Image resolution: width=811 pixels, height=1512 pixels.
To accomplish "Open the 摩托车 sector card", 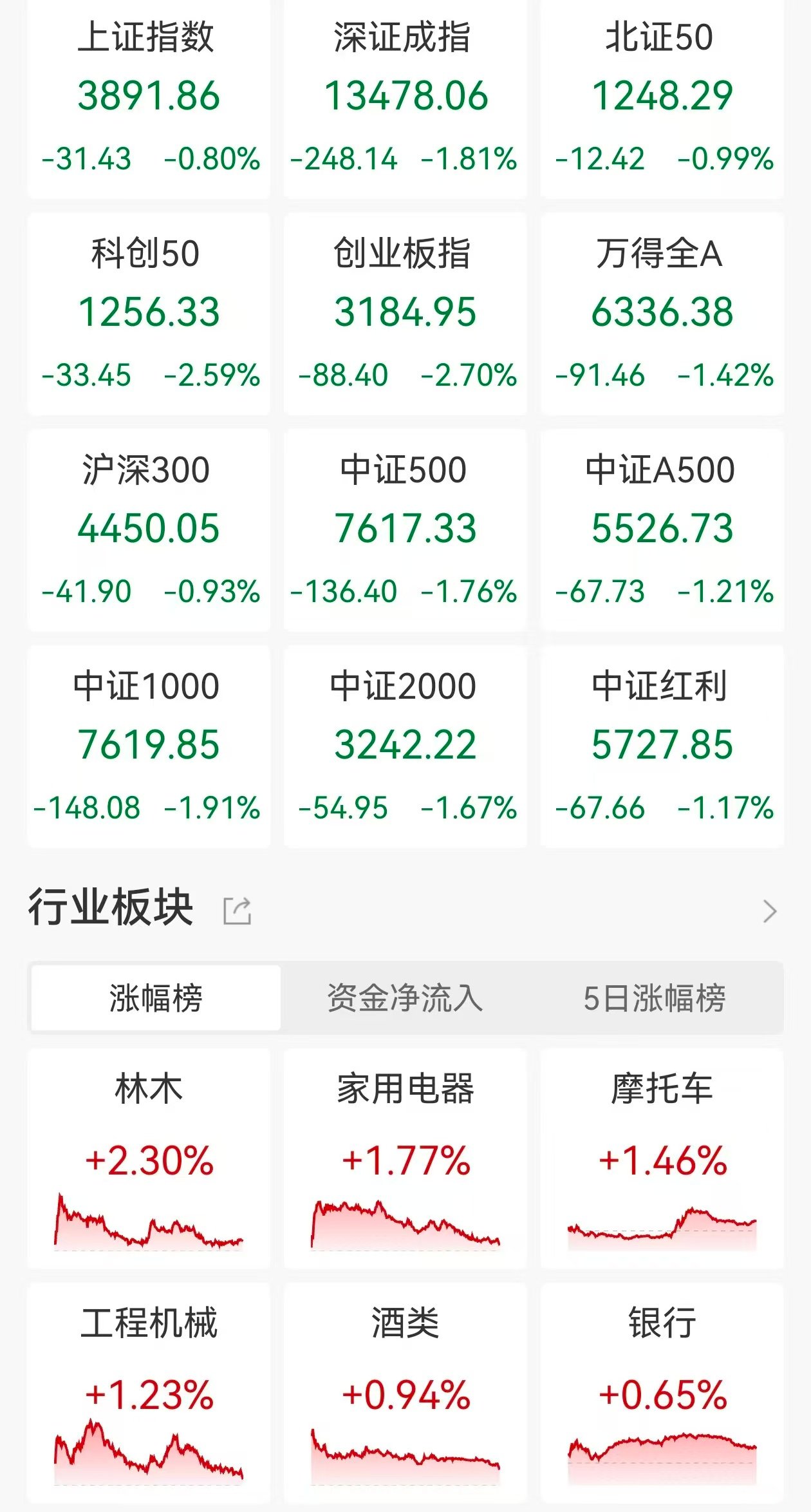I will tap(662, 1159).
